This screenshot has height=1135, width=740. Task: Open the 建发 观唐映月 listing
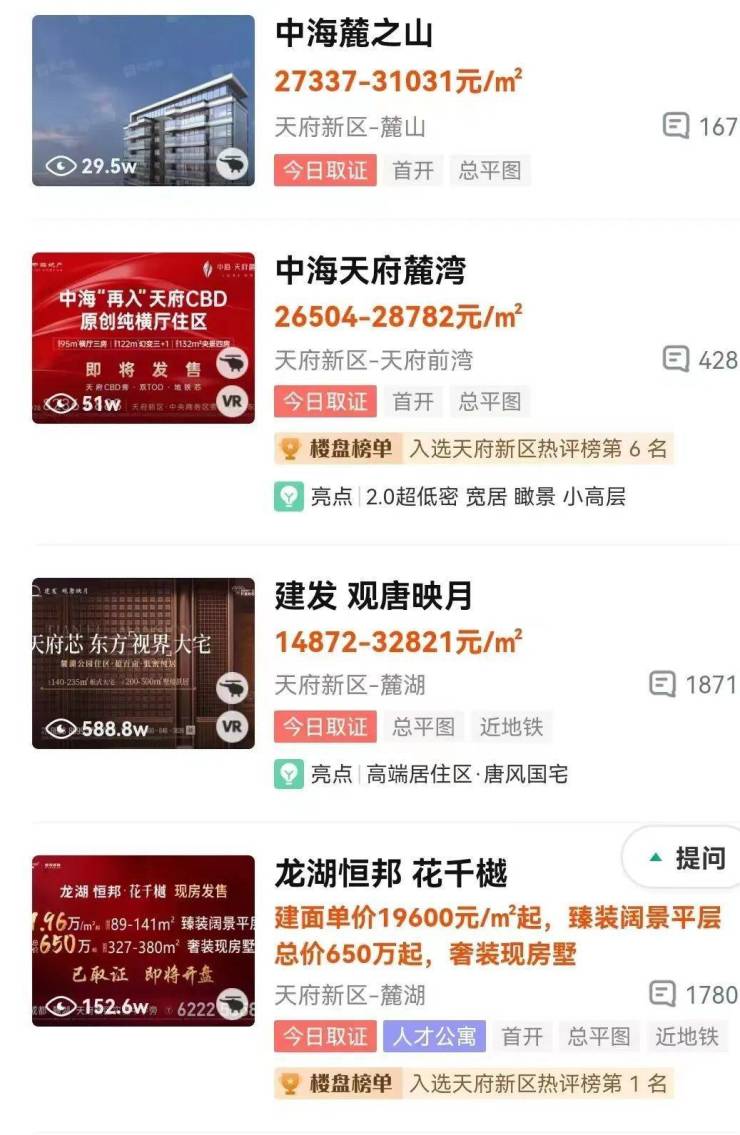pyautogui.click(x=373, y=596)
